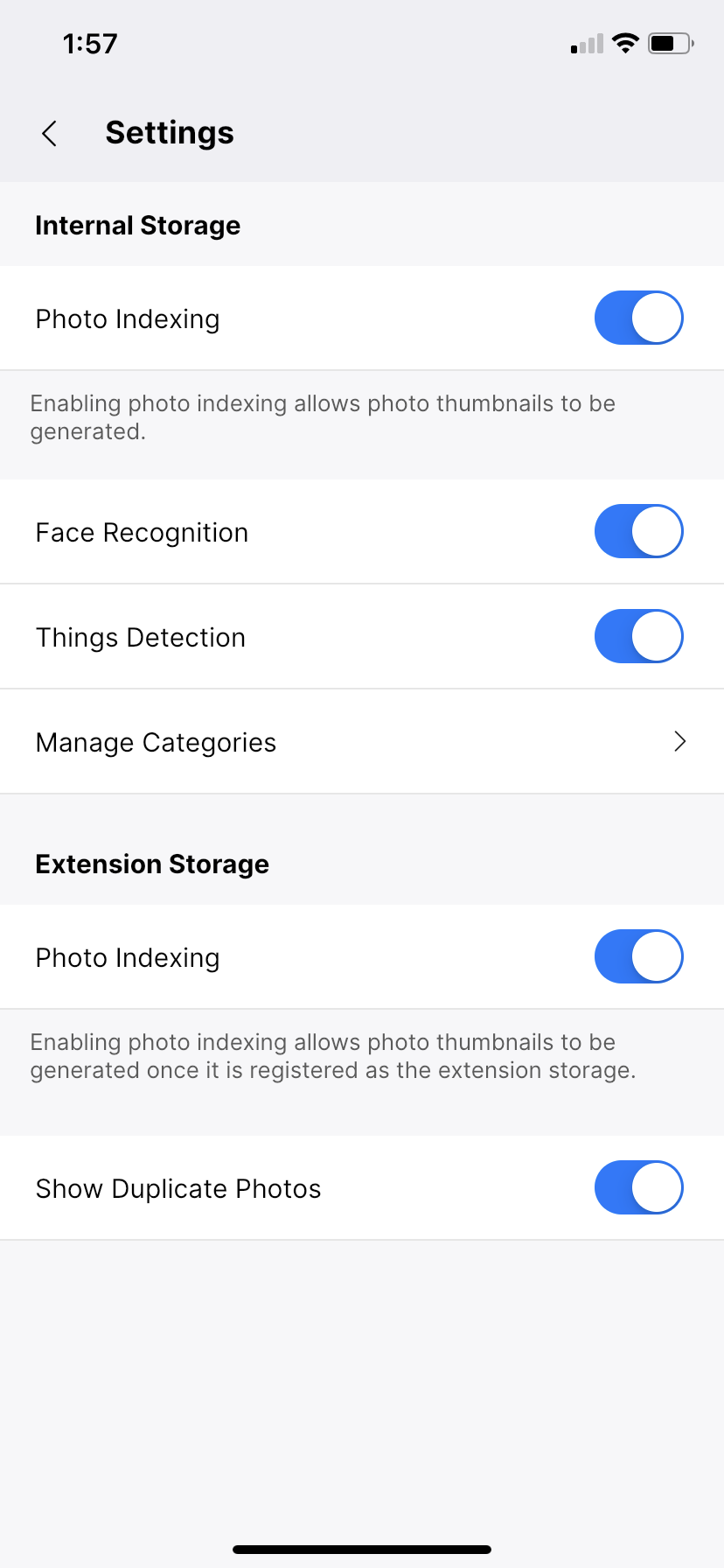
Task: Switch off Extension Storage Photo Indexing
Action: pos(639,956)
